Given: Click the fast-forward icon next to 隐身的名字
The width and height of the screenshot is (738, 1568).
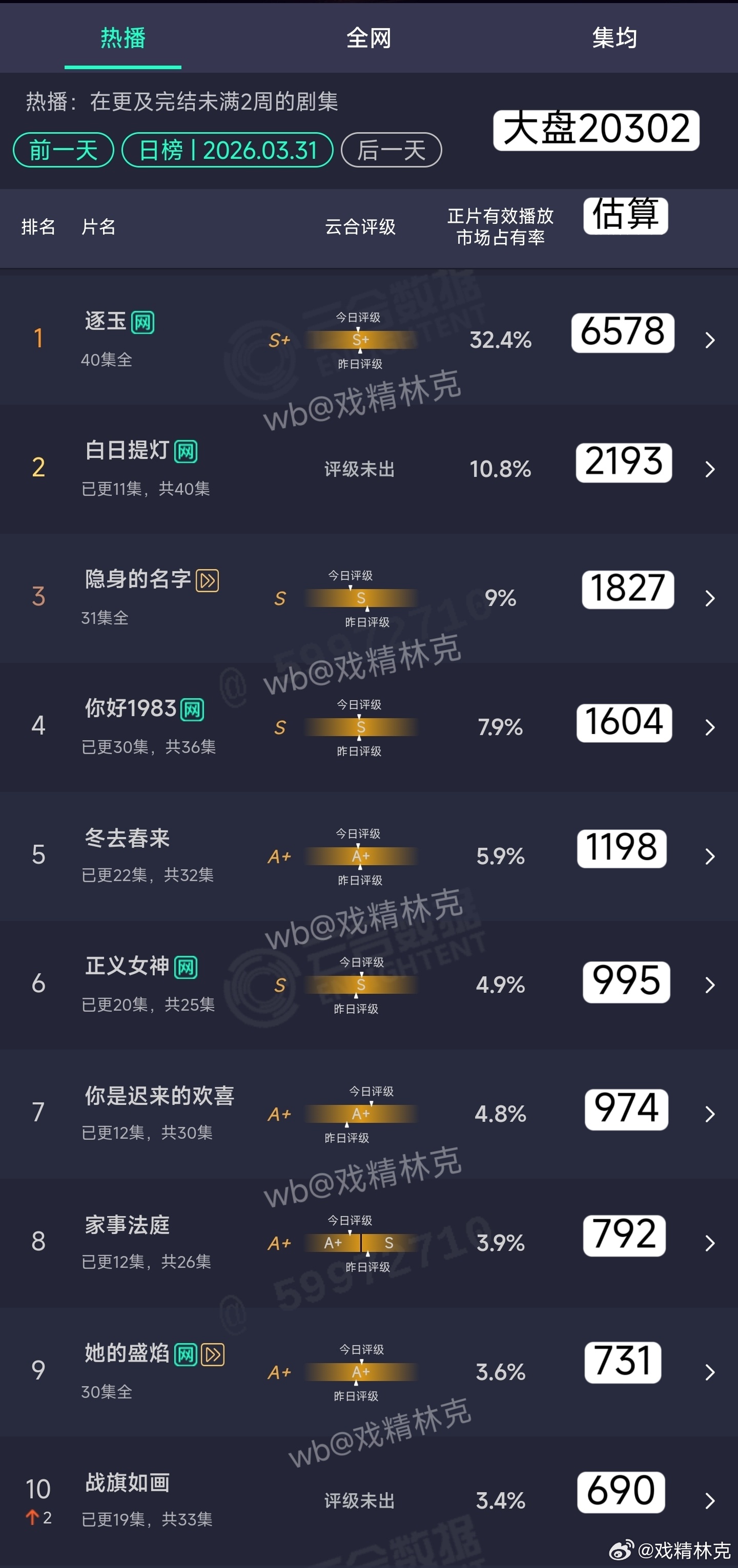Looking at the screenshot, I should (x=207, y=581).
